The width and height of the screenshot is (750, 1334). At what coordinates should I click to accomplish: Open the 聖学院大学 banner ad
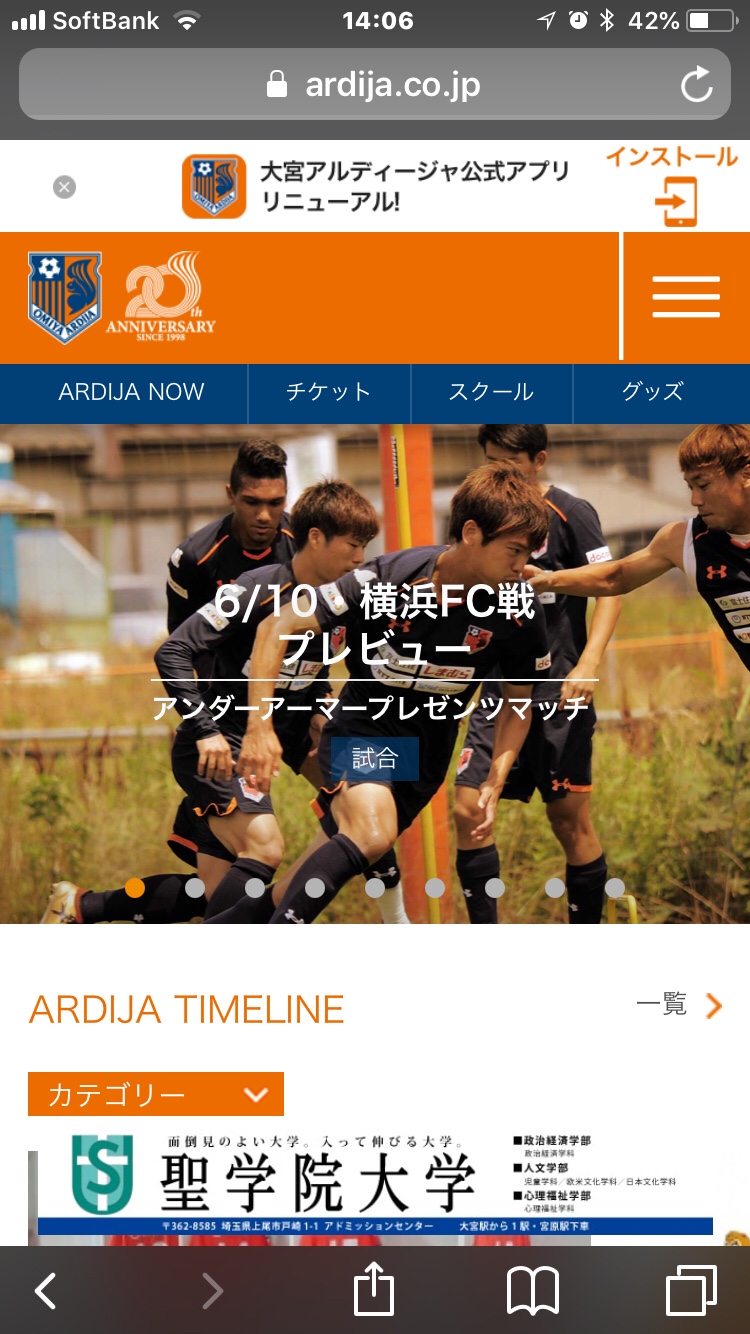[375, 1185]
